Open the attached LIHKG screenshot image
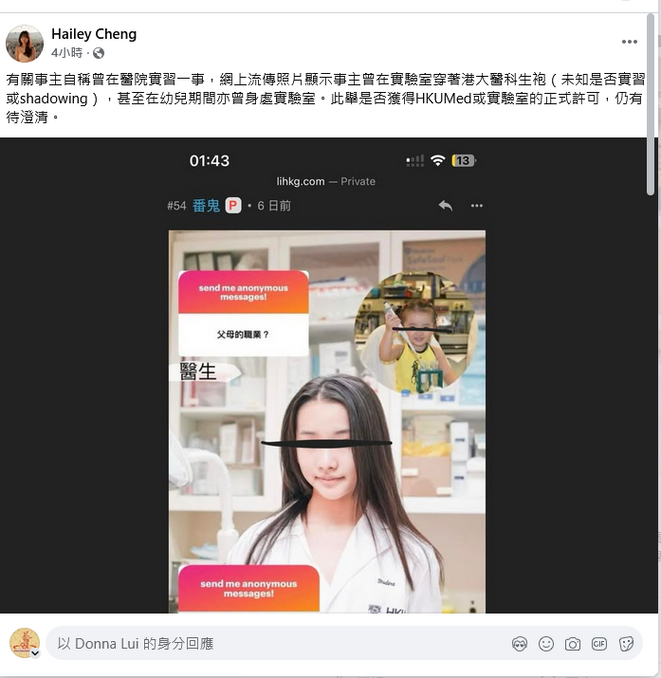This screenshot has width=661, height=678. coord(327,400)
